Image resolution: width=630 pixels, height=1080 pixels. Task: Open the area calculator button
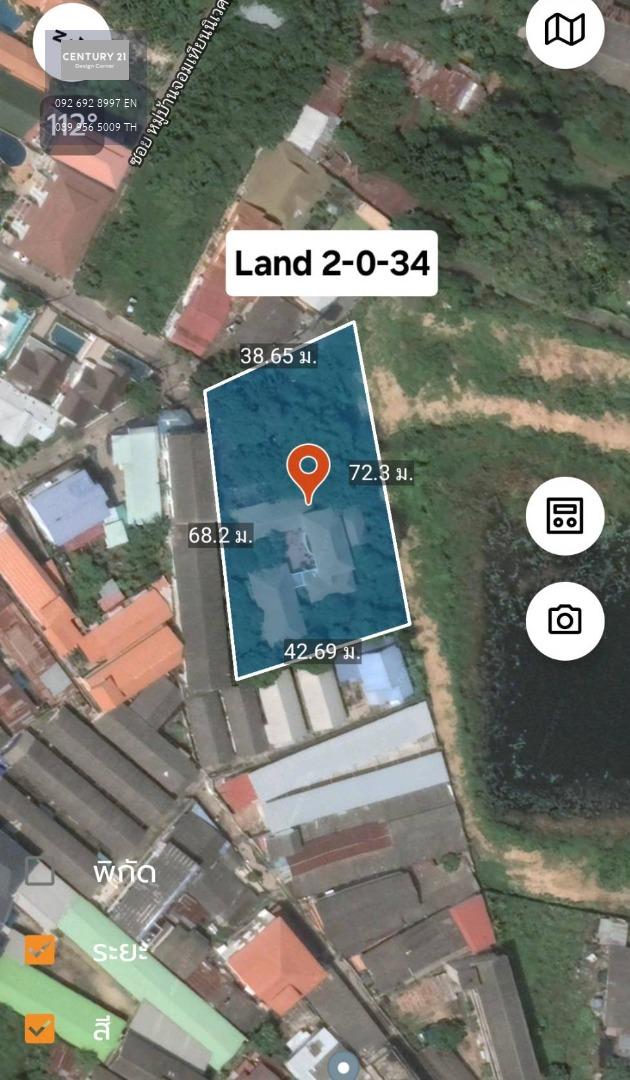565,516
